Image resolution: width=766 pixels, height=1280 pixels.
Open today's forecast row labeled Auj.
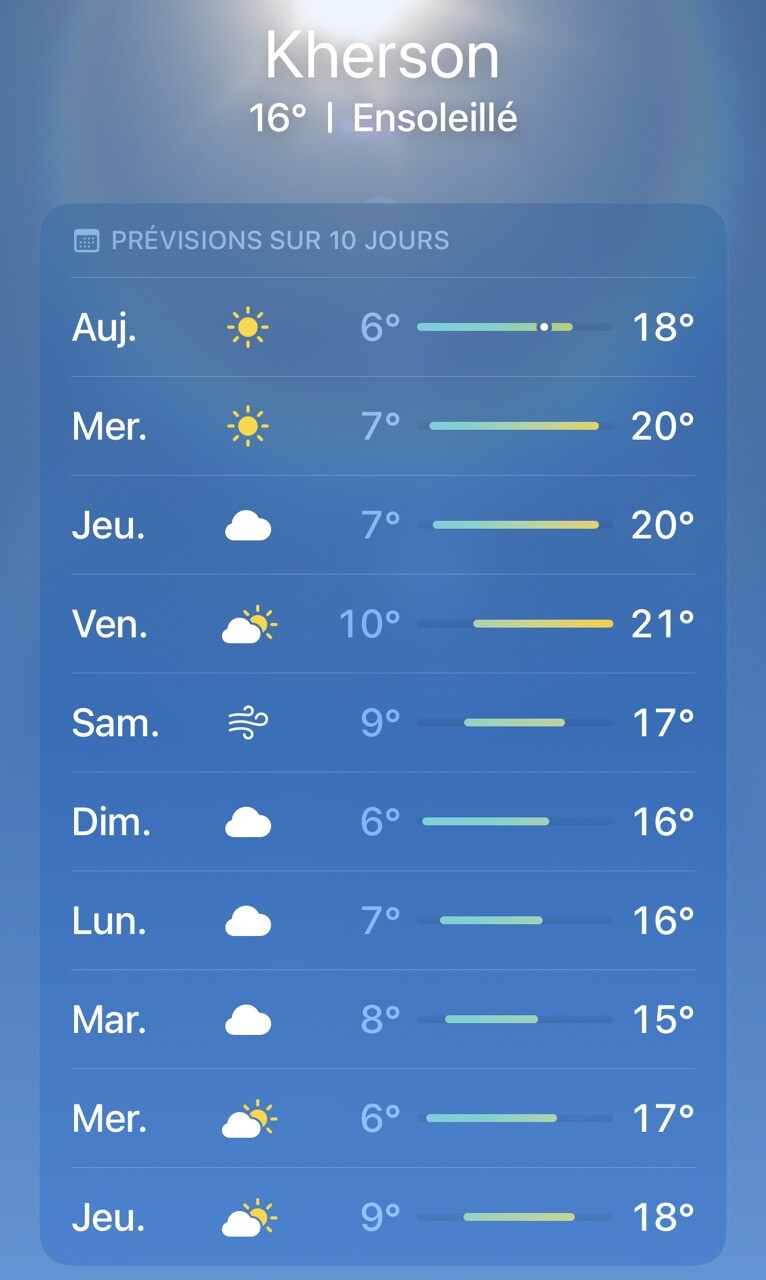pyautogui.click(x=383, y=327)
